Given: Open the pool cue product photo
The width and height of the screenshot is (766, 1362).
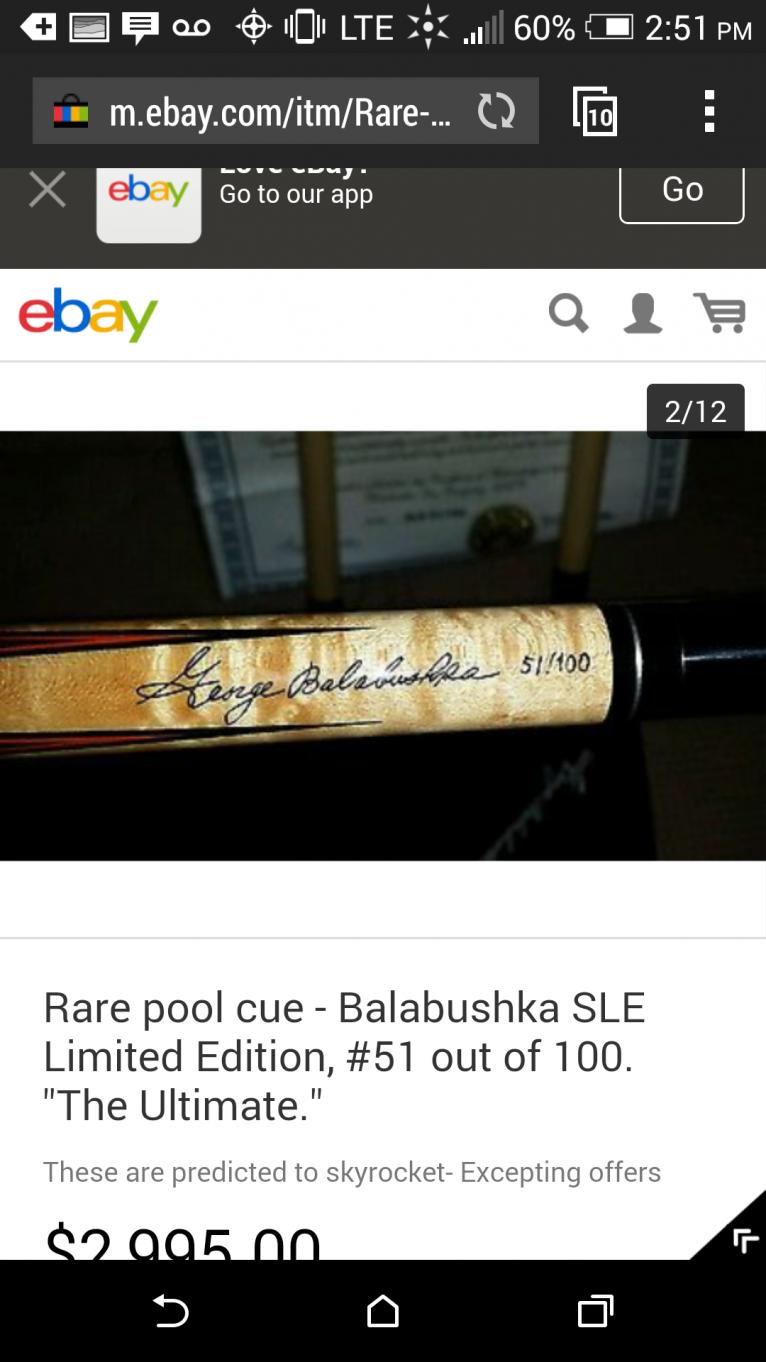Looking at the screenshot, I should pyautogui.click(x=383, y=646).
